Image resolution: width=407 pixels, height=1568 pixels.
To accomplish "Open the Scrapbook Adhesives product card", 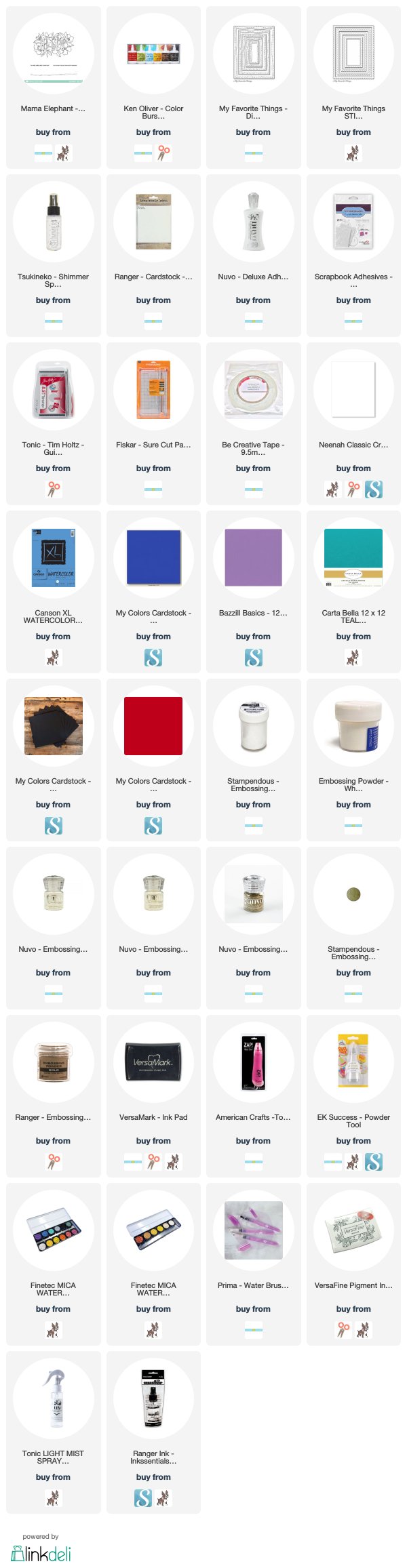I will click(353, 221).
